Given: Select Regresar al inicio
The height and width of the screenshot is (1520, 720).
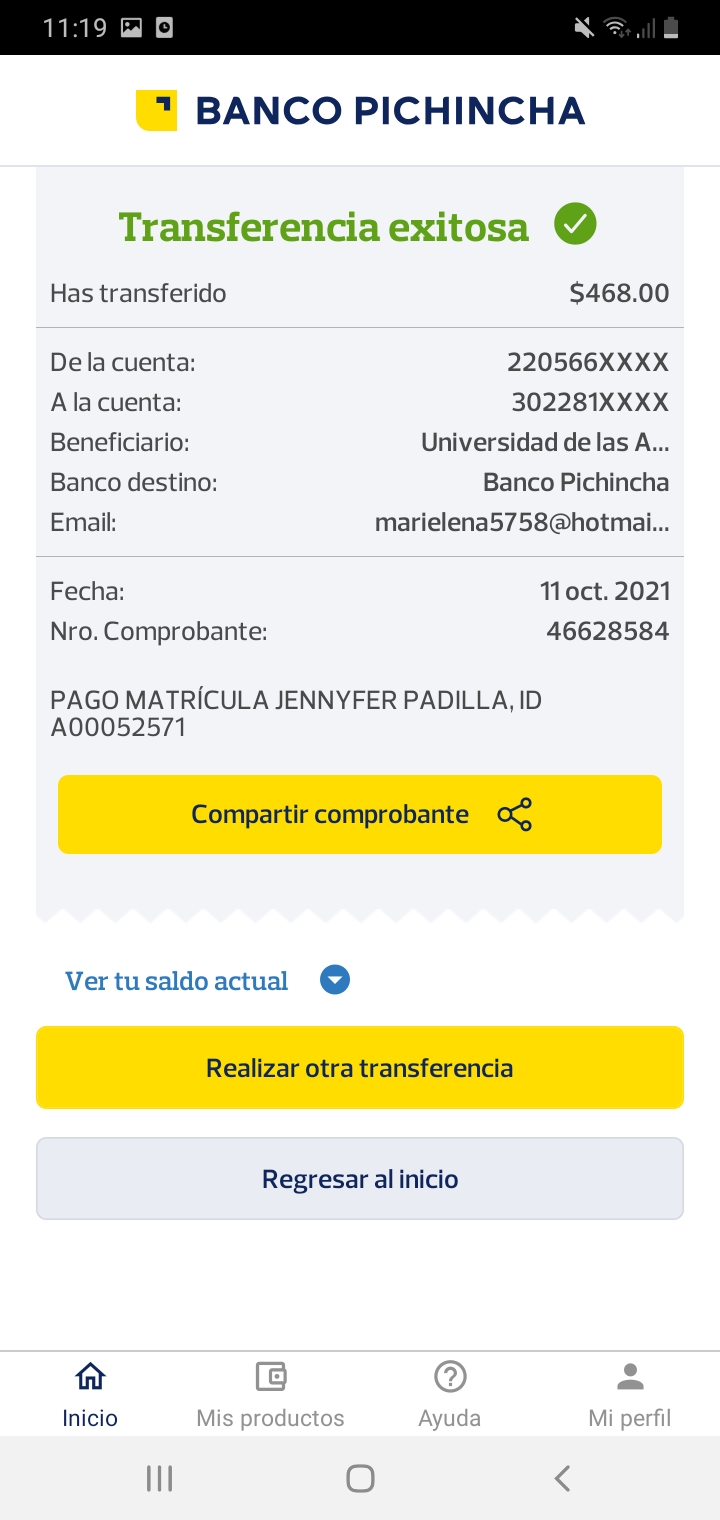Looking at the screenshot, I should (360, 1179).
